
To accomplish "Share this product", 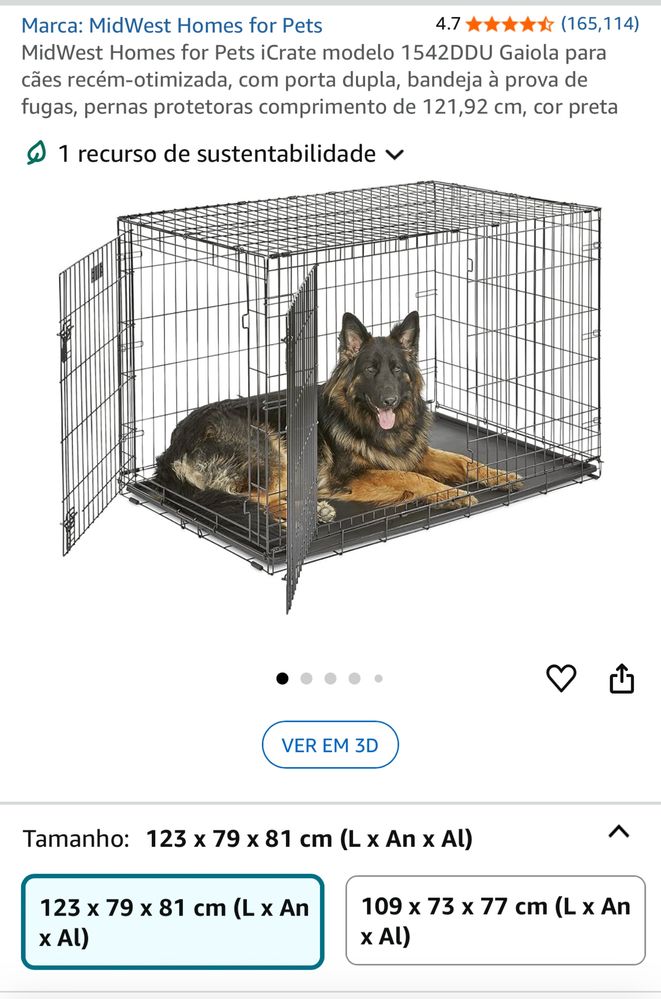I will 622,678.
